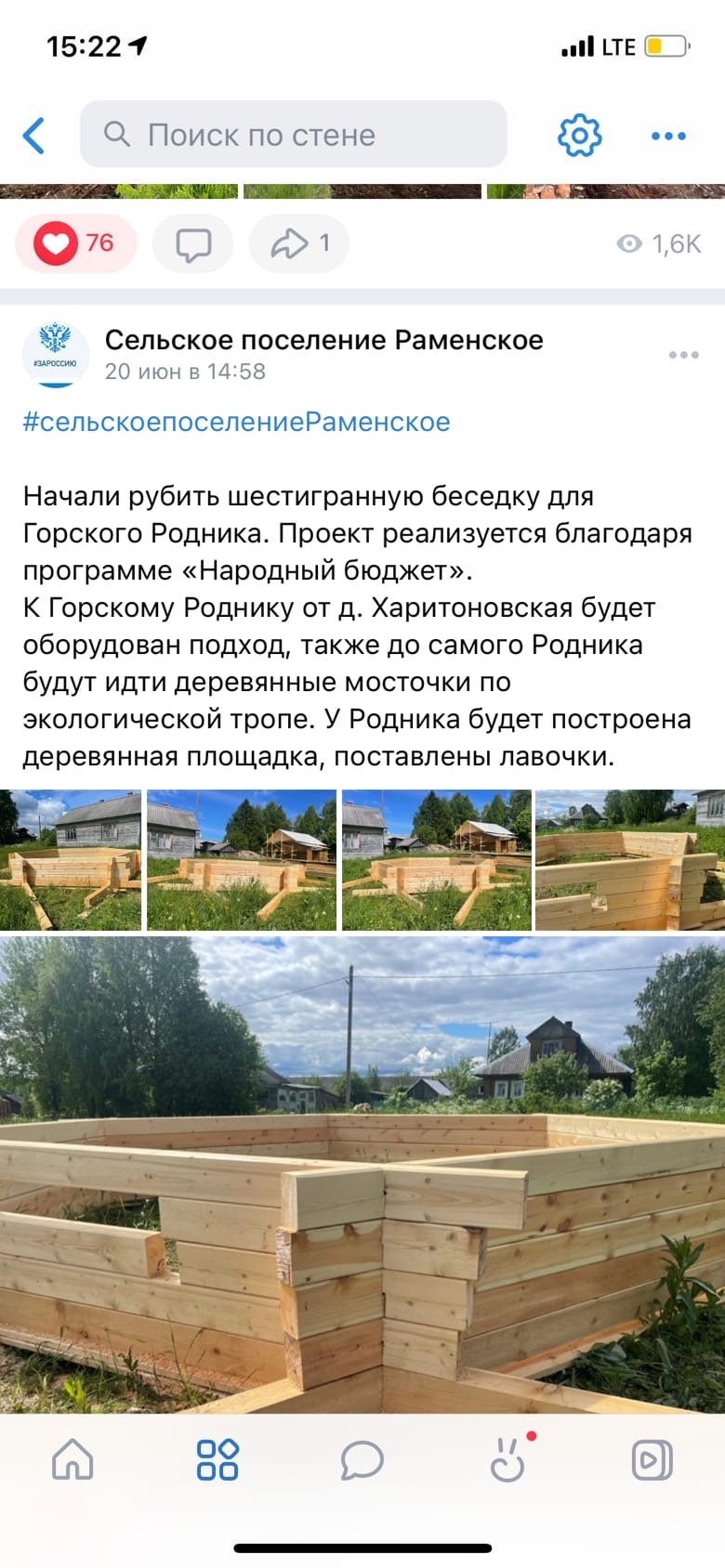Open the wall search field
Viewport: 725px width, 1568px height.
(x=293, y=135)
